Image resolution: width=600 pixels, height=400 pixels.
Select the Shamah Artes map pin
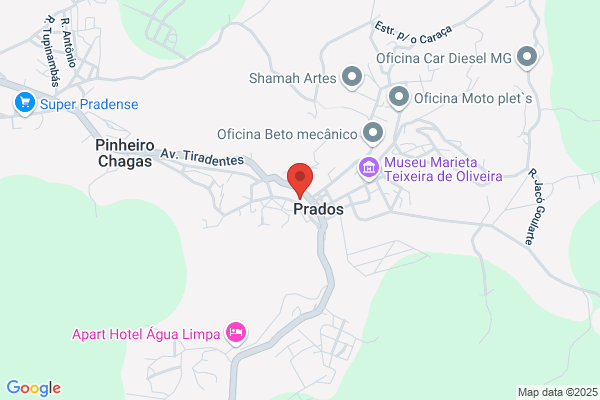[x=352, y=78]
